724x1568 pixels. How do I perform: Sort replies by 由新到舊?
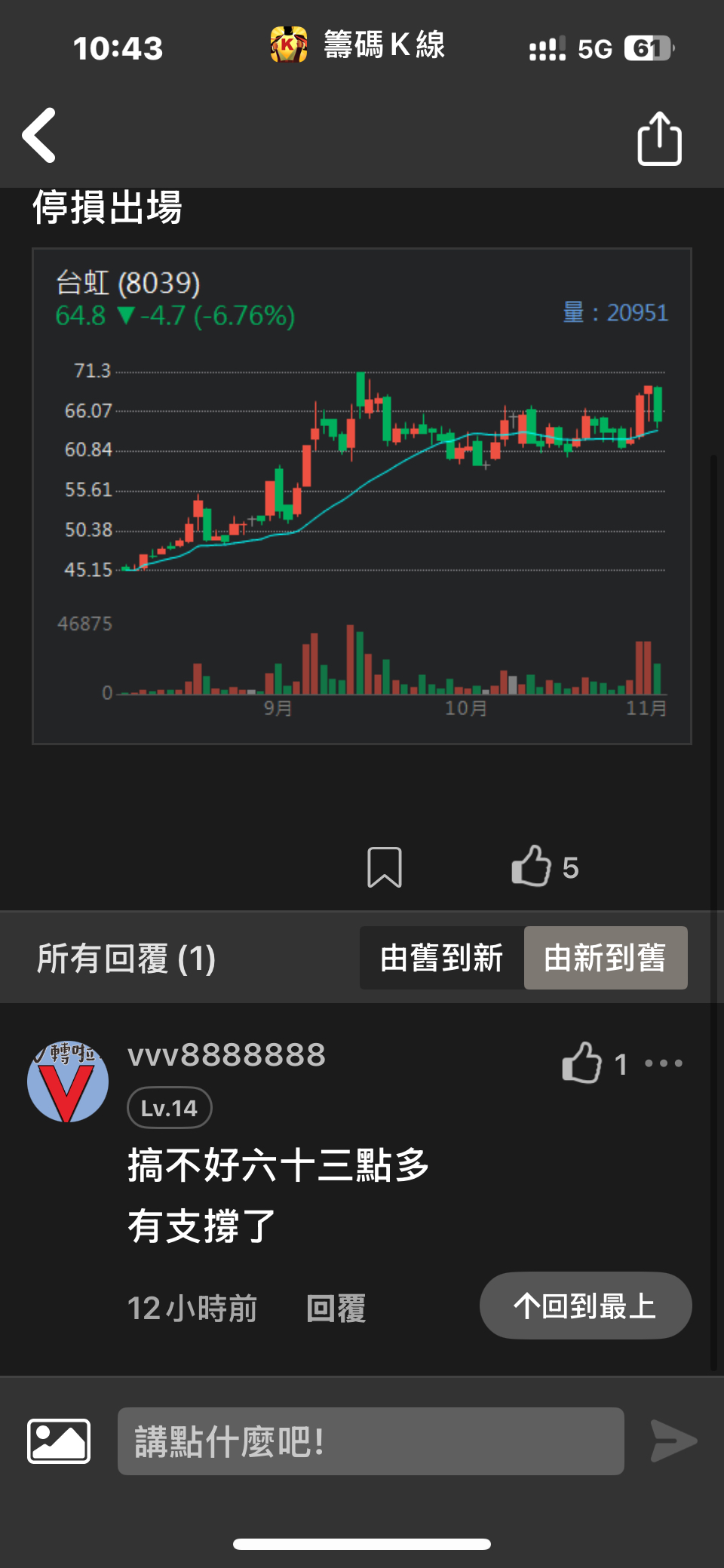tap(605, 958)
